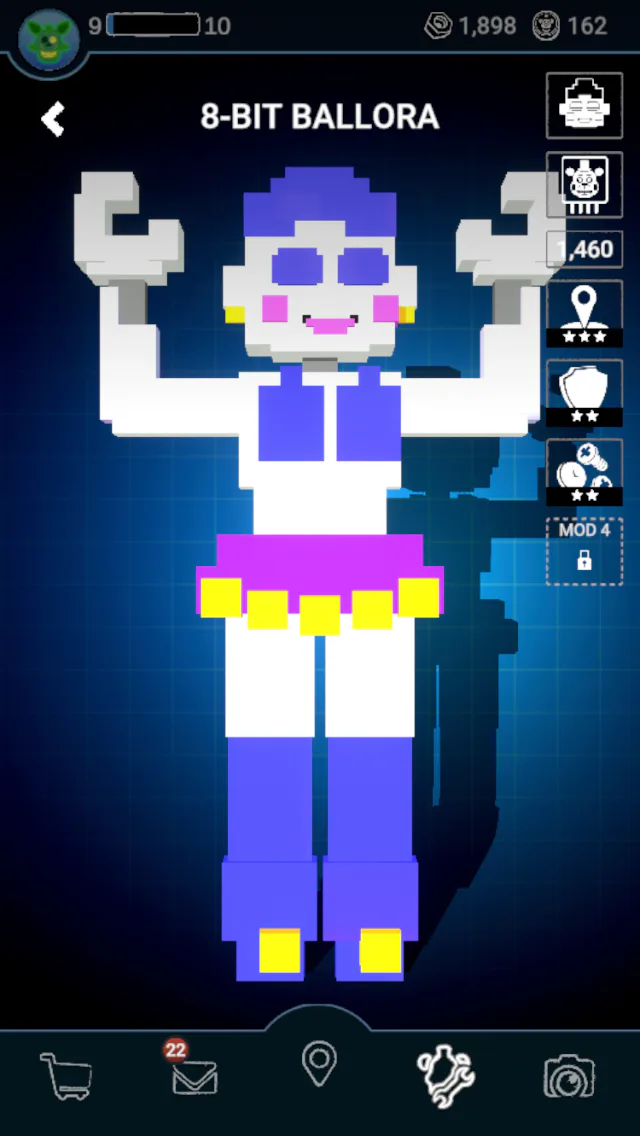Open the shop cart tab
This screenshot has height=1136, width=640.
66,1076
